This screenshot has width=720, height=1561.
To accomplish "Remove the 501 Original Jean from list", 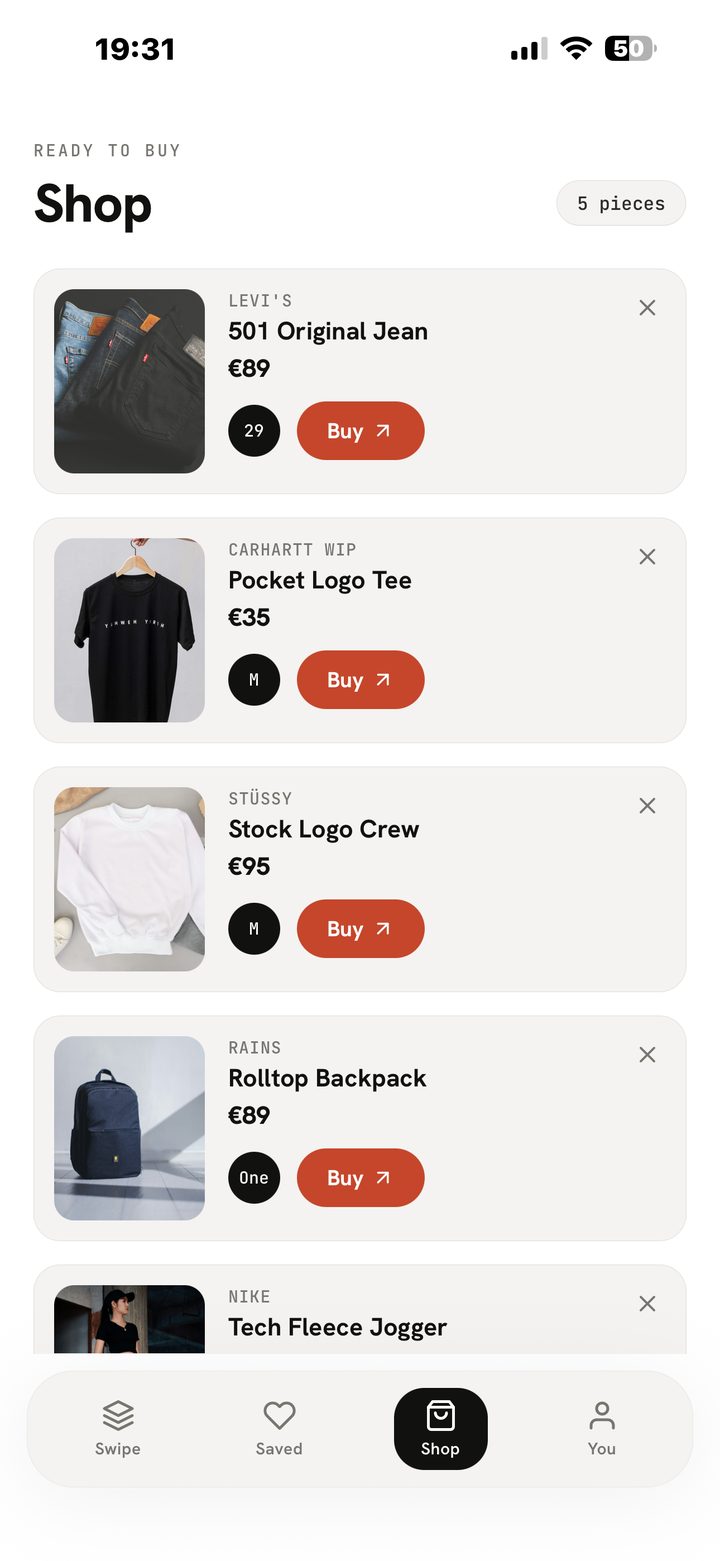I will 647,308.
